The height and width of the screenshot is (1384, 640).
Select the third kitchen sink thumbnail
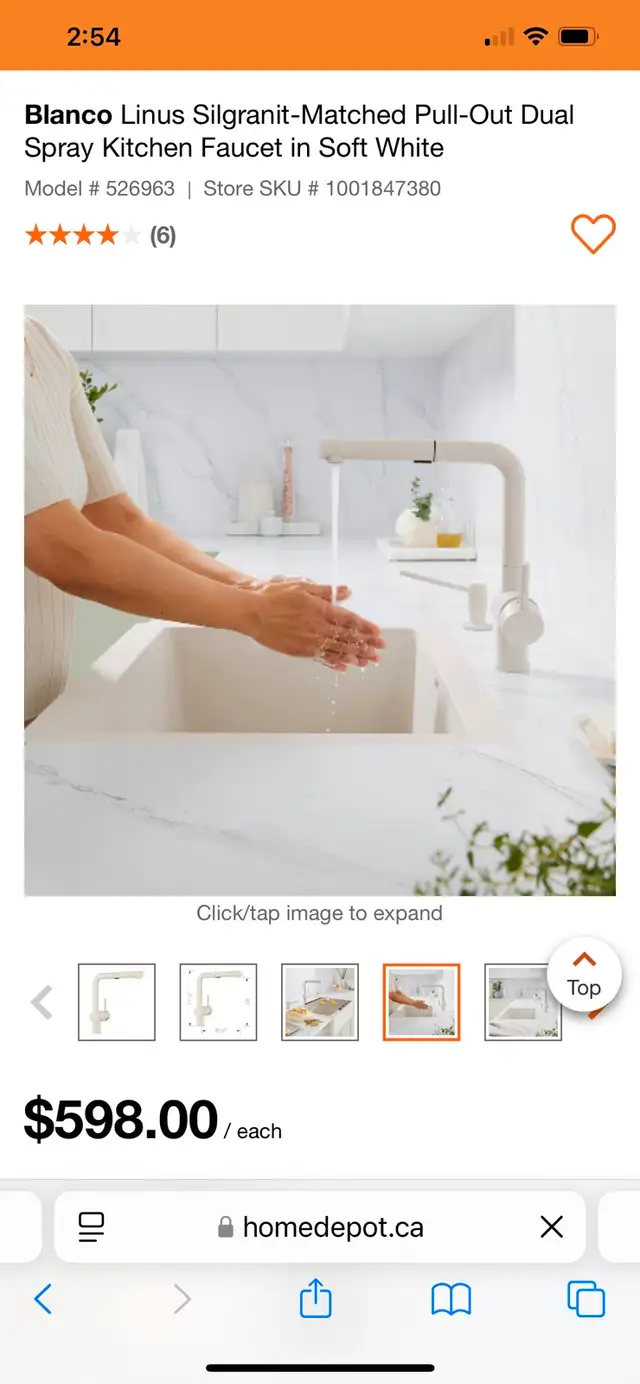(x=320, y=1002)
